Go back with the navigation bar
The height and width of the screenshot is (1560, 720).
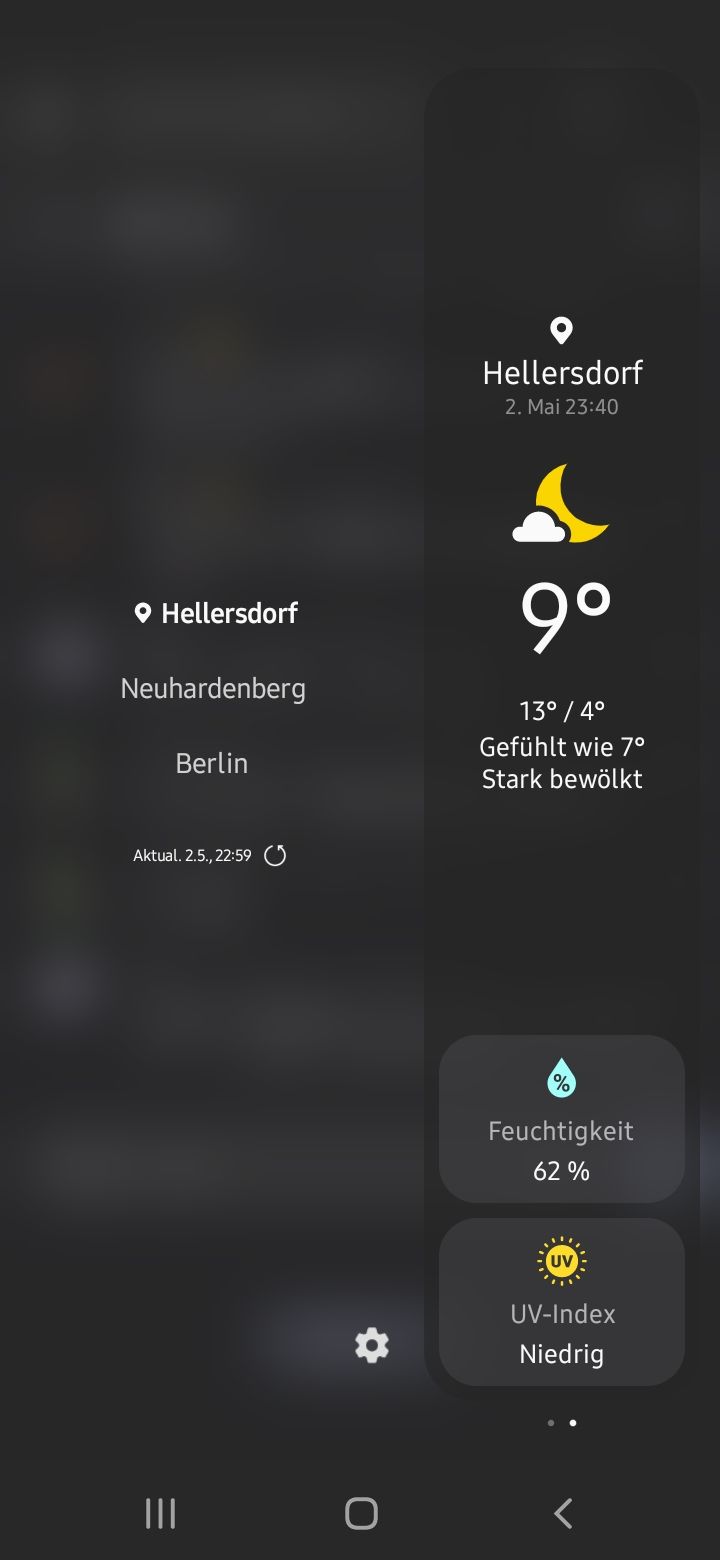563,1513
